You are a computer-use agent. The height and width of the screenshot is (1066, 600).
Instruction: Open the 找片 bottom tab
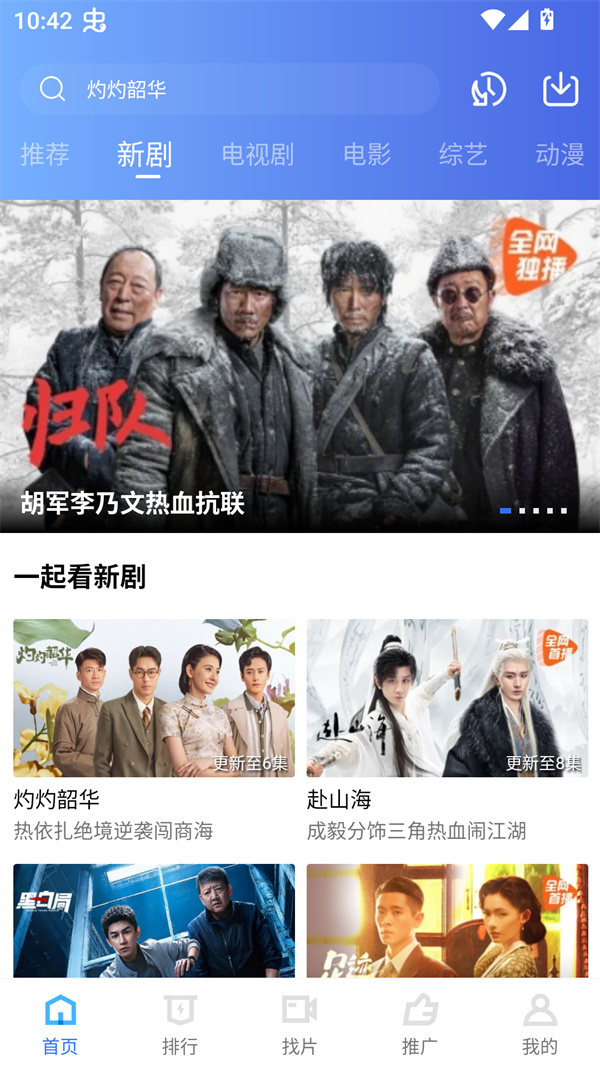pyautogui.click(x=299, y=1025)
